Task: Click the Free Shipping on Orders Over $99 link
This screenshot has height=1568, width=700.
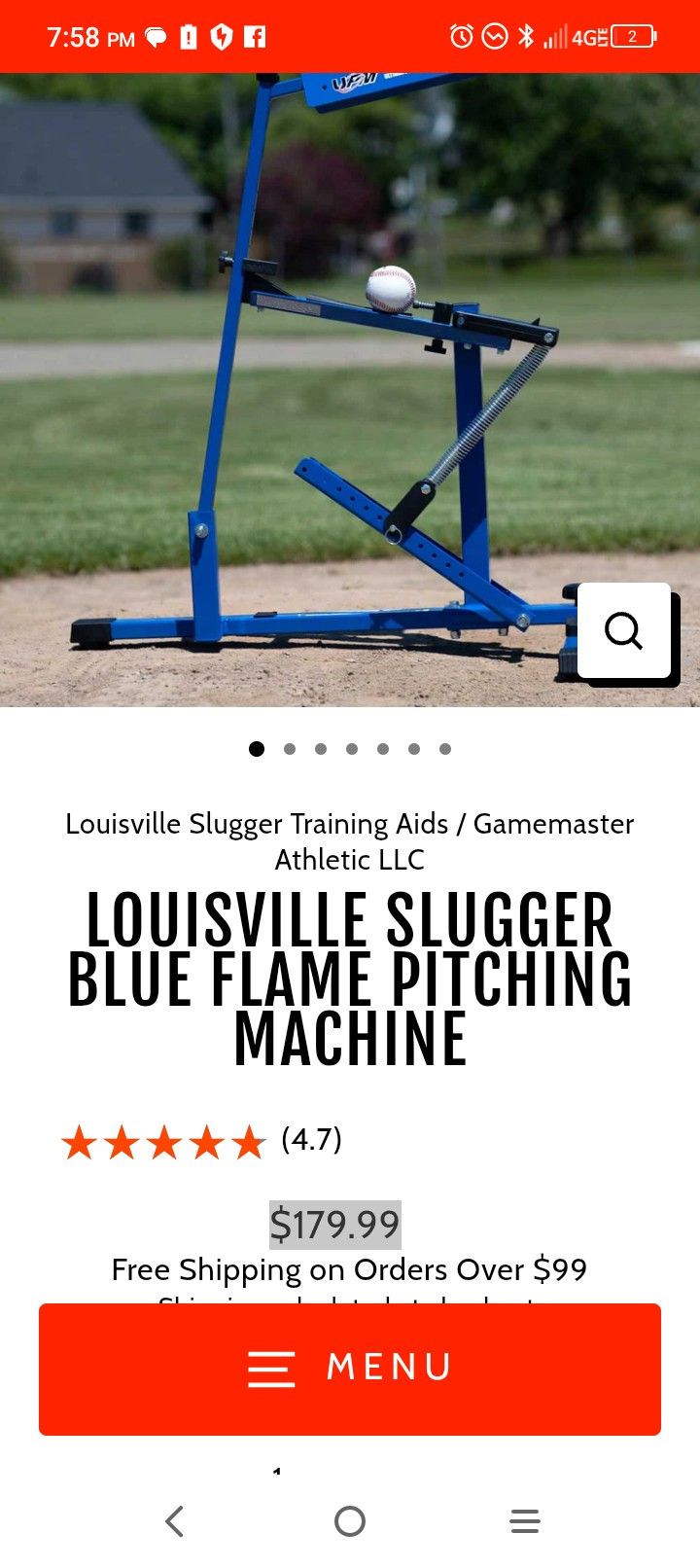Action: pyautogui.click(x=350, y=1269)
